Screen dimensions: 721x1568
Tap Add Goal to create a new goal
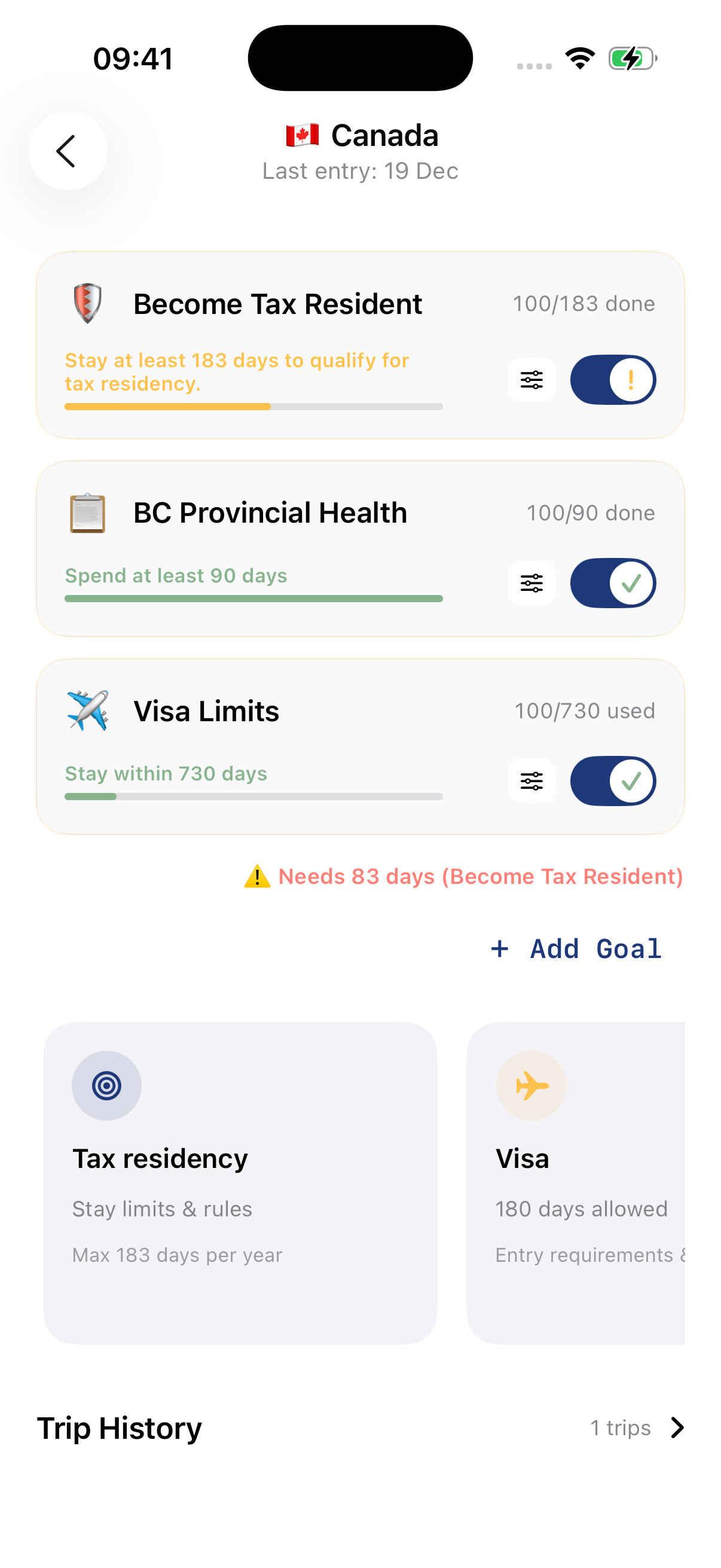click(576, 948)
